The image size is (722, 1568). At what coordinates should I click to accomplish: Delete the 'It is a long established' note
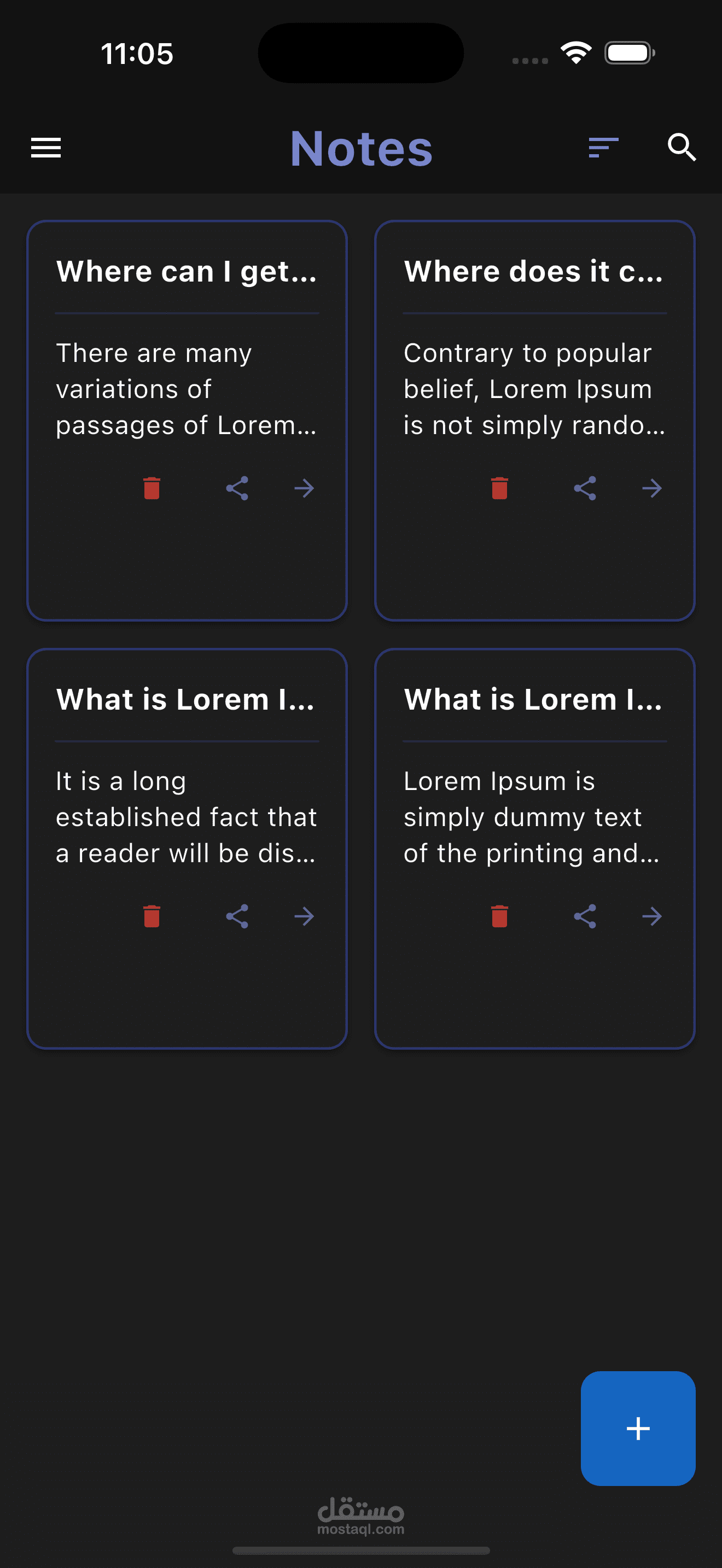[152, 916]
